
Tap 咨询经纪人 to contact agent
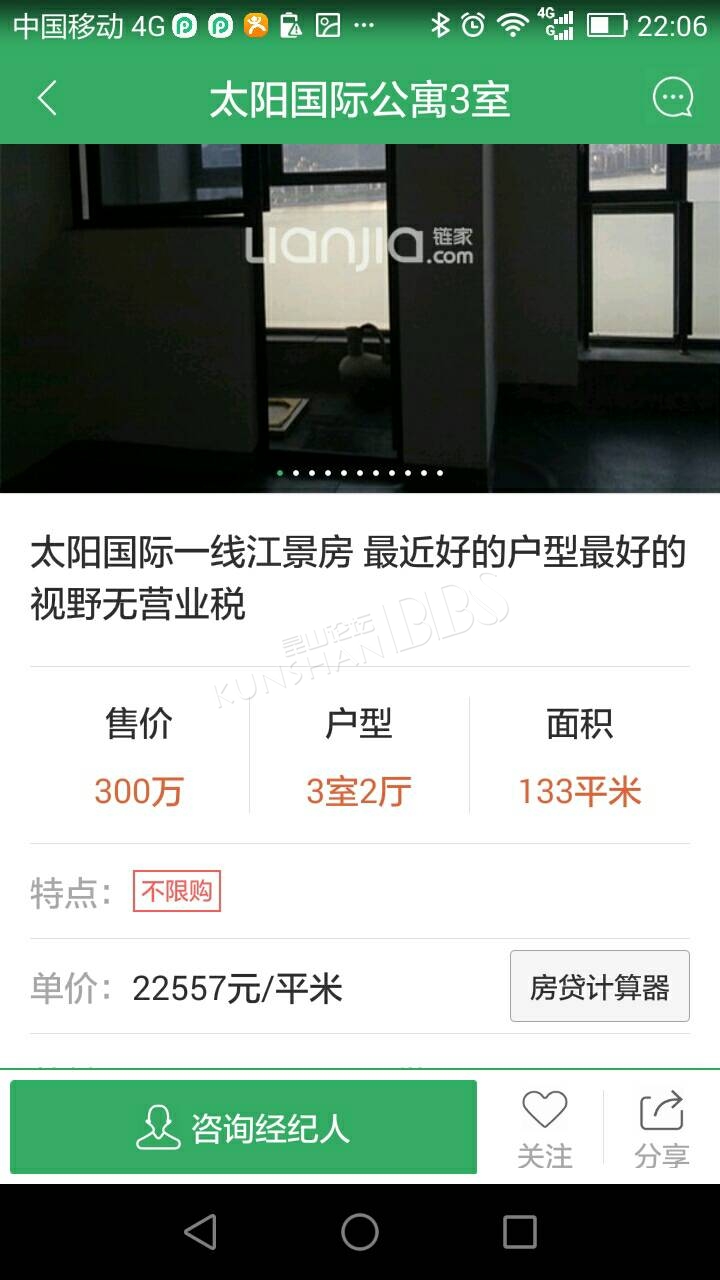[243, 1127]
